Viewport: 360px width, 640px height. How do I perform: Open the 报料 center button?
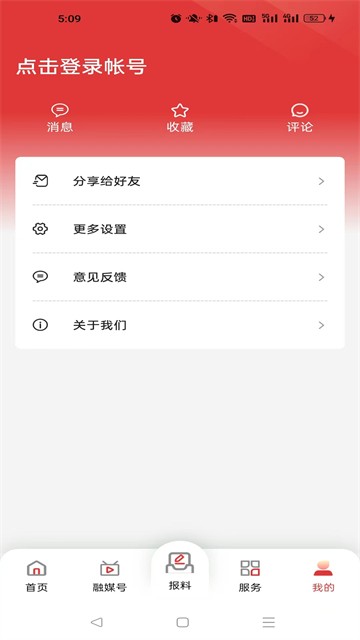[180, 571]
